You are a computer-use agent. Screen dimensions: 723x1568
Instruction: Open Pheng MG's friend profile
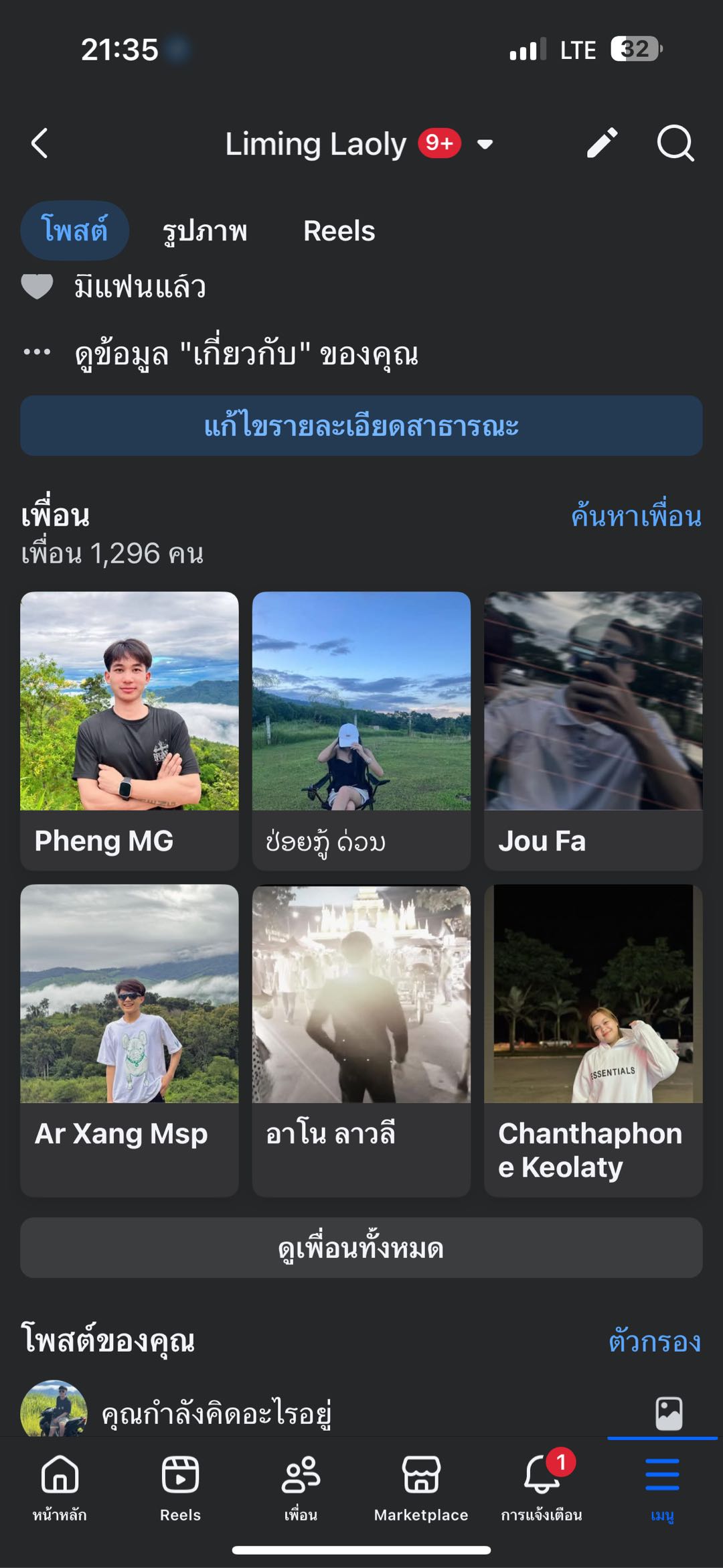129,730
